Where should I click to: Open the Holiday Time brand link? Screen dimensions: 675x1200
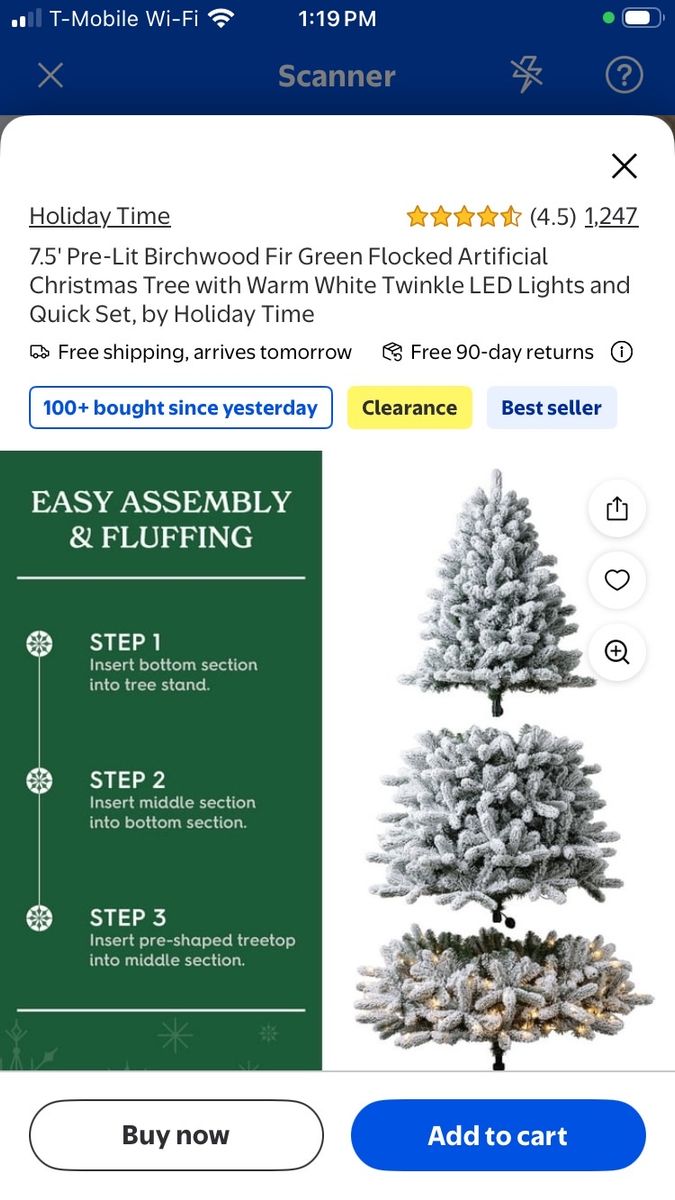coord(100,216)
